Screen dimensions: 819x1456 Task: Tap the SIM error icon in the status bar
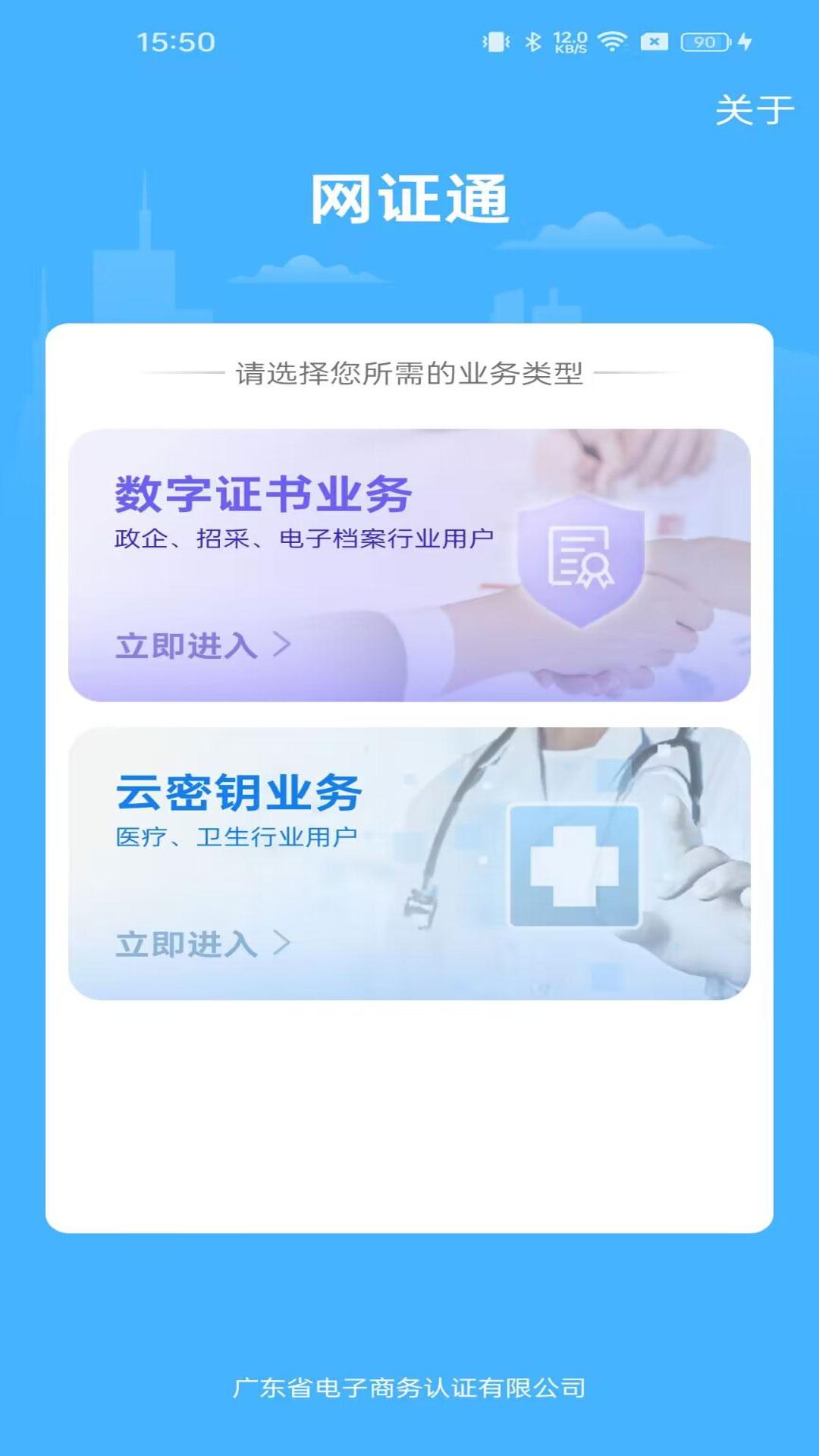click(653, 43)
